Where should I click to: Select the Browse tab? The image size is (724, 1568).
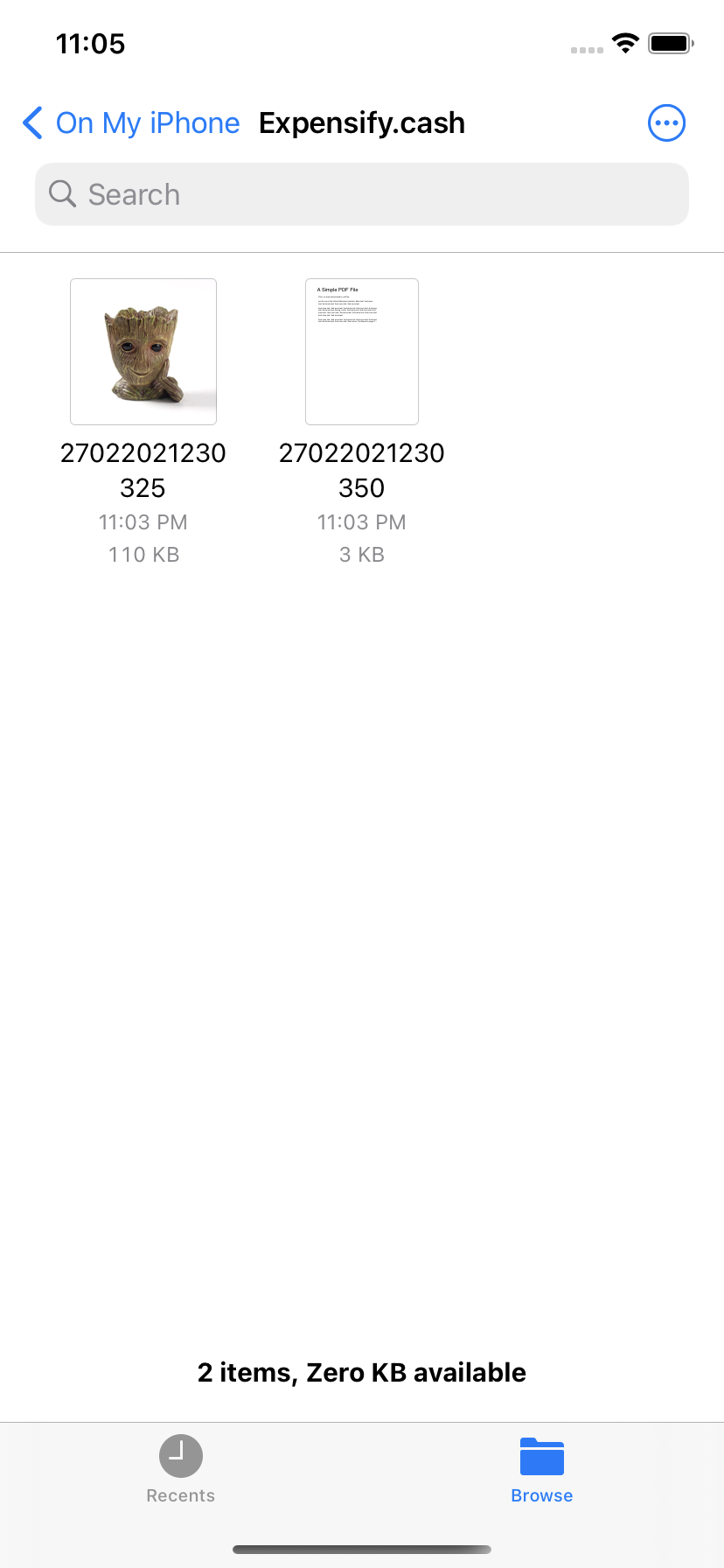[x=542, y=1470]
